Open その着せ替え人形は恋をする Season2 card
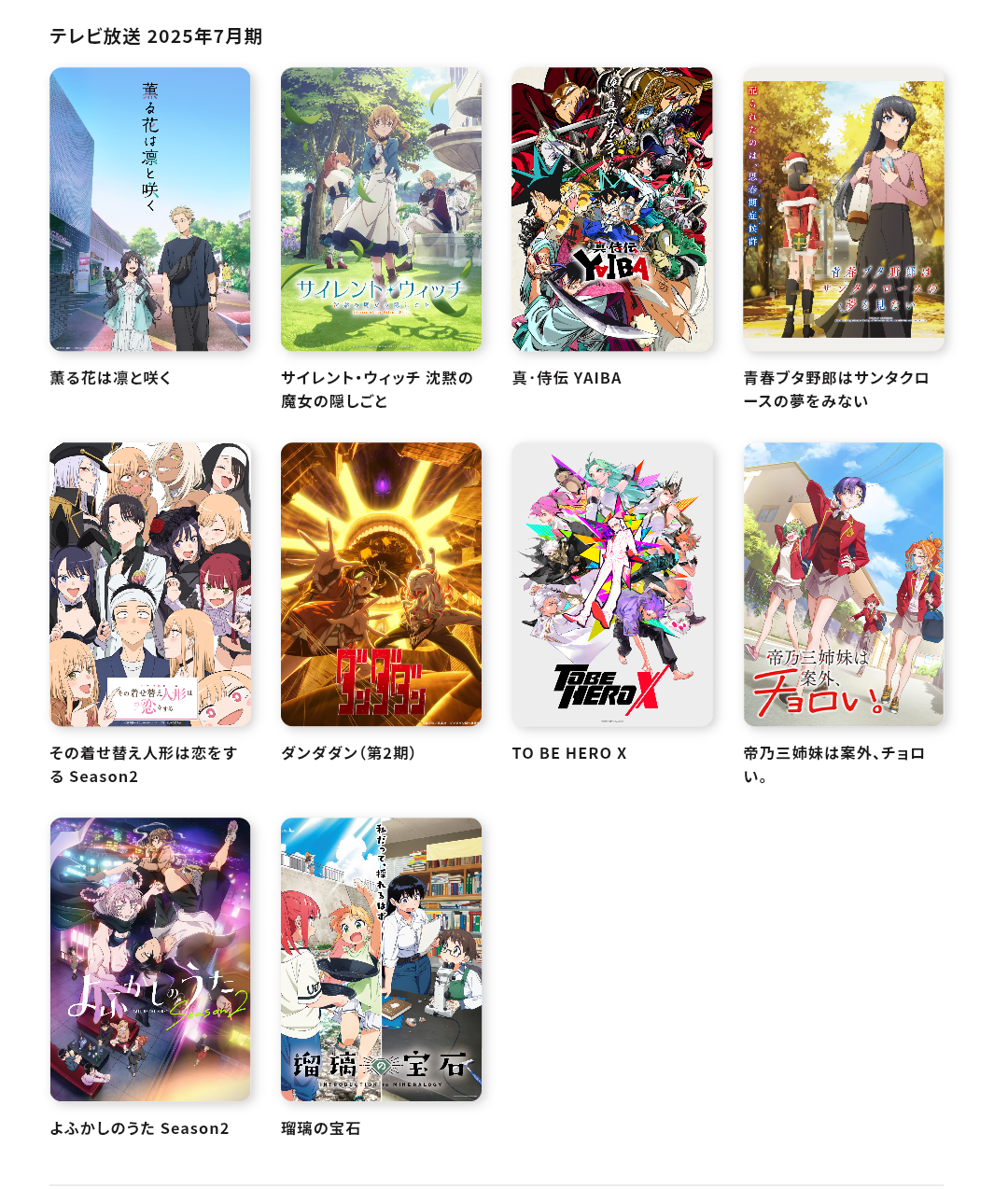This screenshot has width=1008, height=1189. click(149, 584)
